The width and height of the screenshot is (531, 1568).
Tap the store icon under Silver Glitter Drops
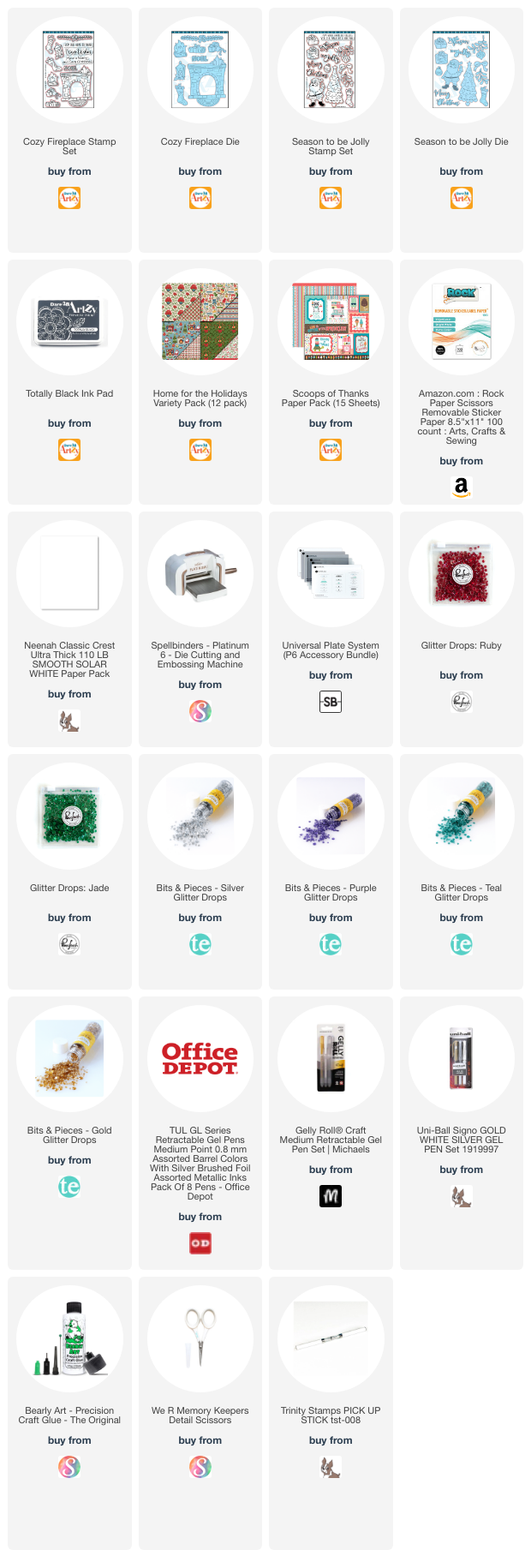(200, 944)
